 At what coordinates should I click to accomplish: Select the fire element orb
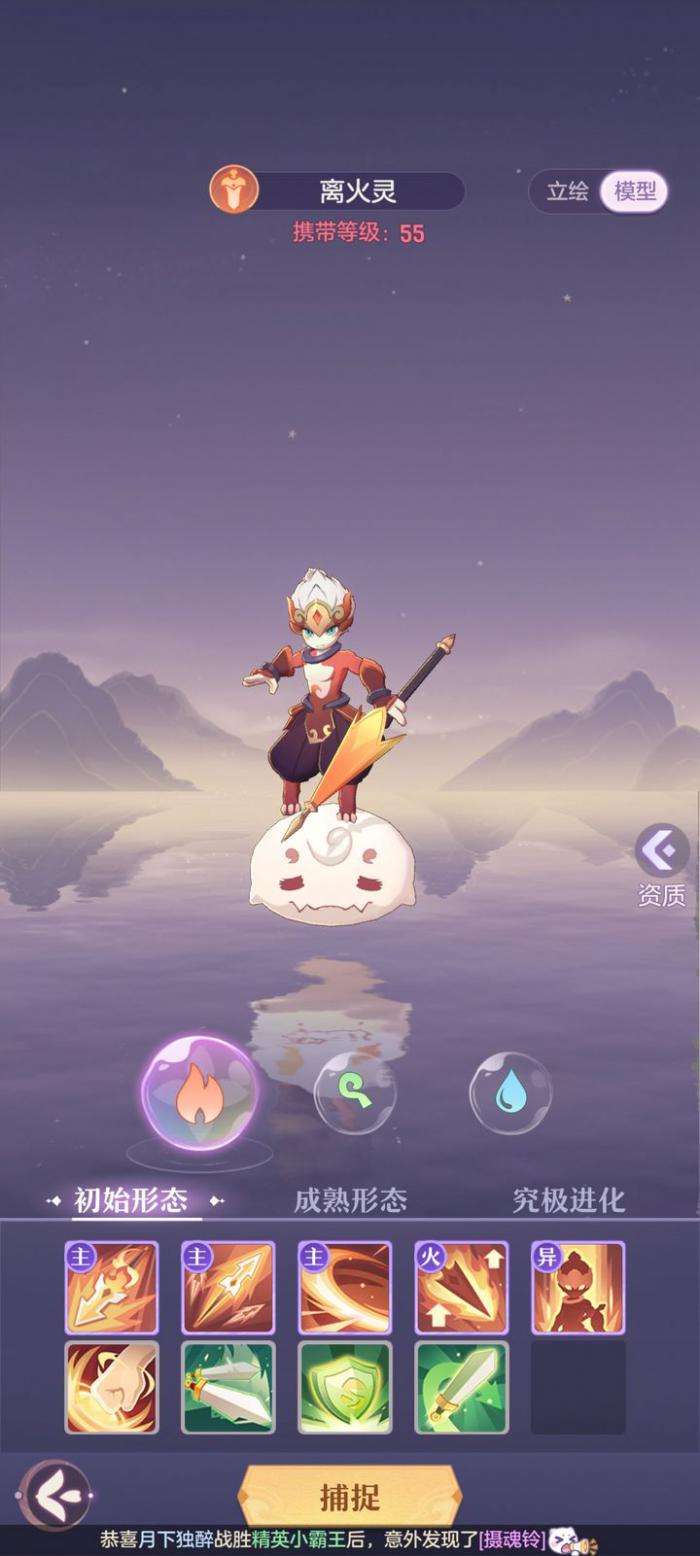(x=199, y=1094)
